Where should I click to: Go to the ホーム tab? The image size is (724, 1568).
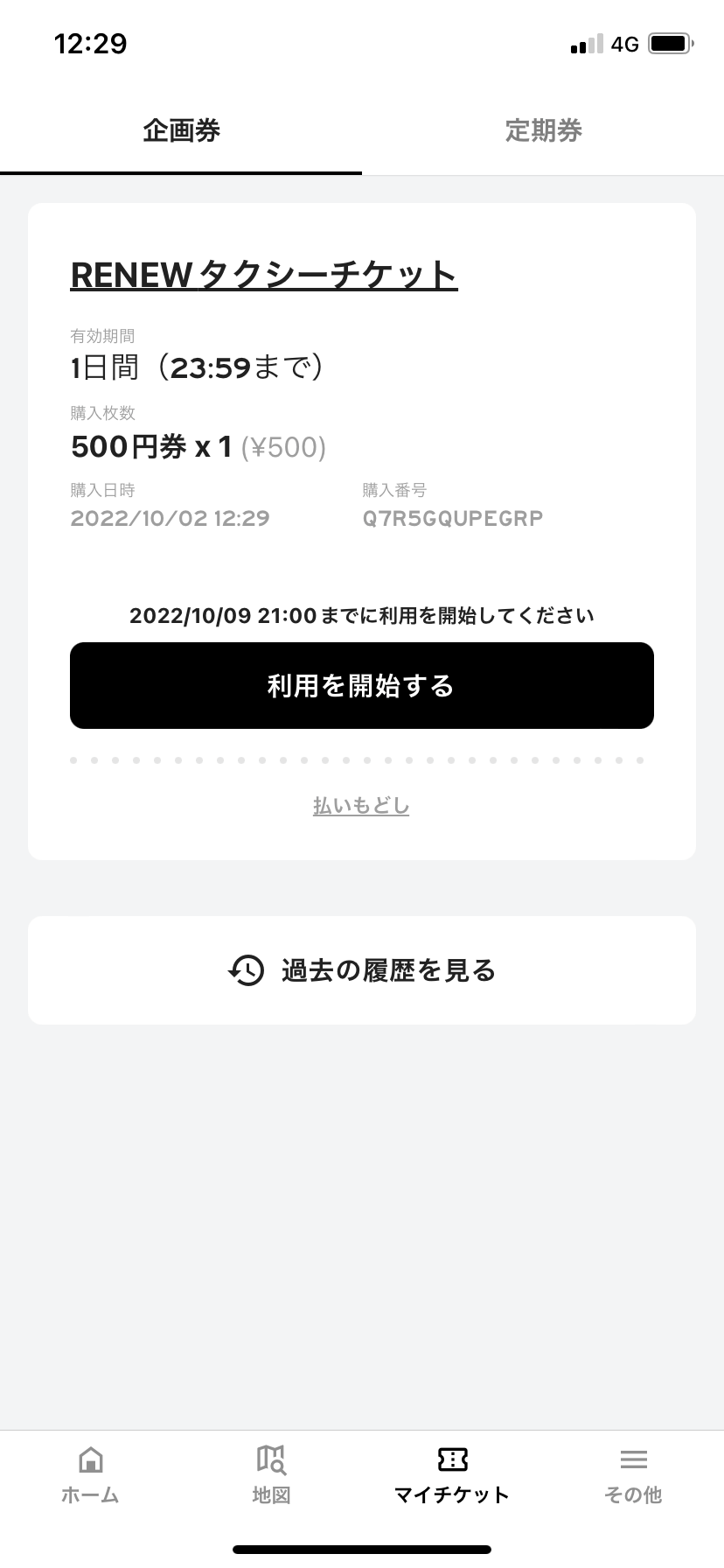90,1475
